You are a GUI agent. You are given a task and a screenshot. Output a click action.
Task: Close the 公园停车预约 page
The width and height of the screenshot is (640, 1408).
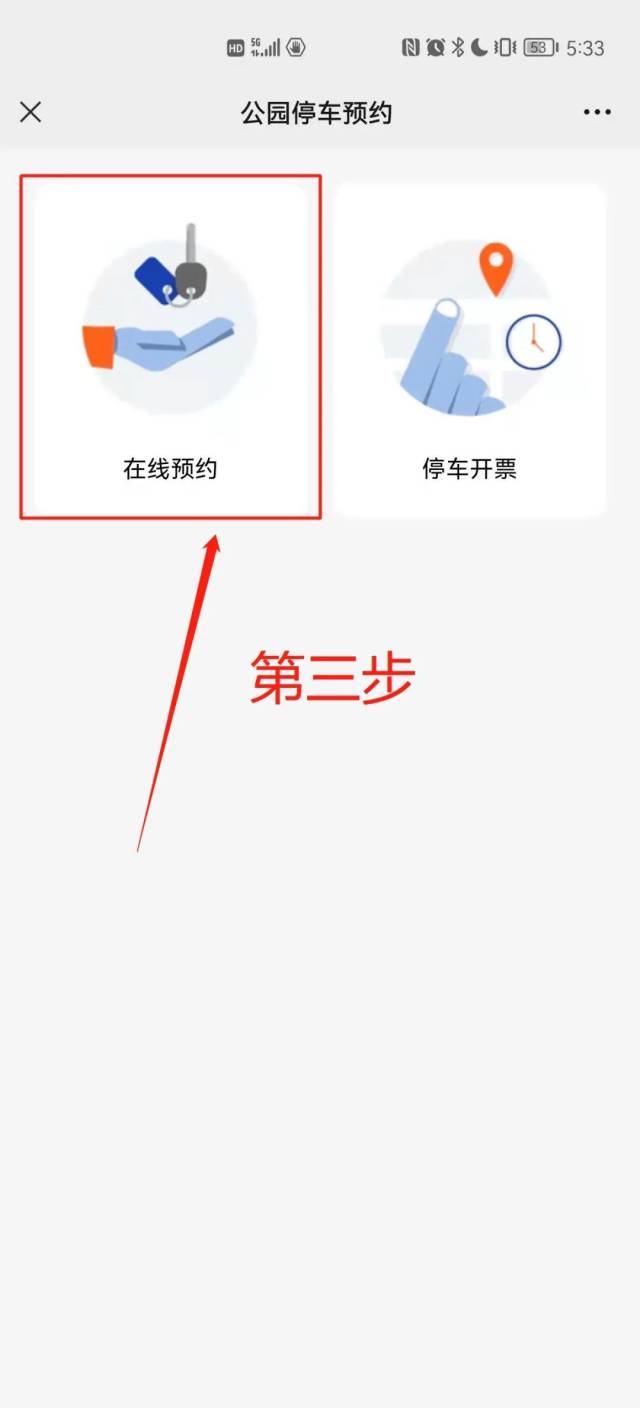coord(31,112)
